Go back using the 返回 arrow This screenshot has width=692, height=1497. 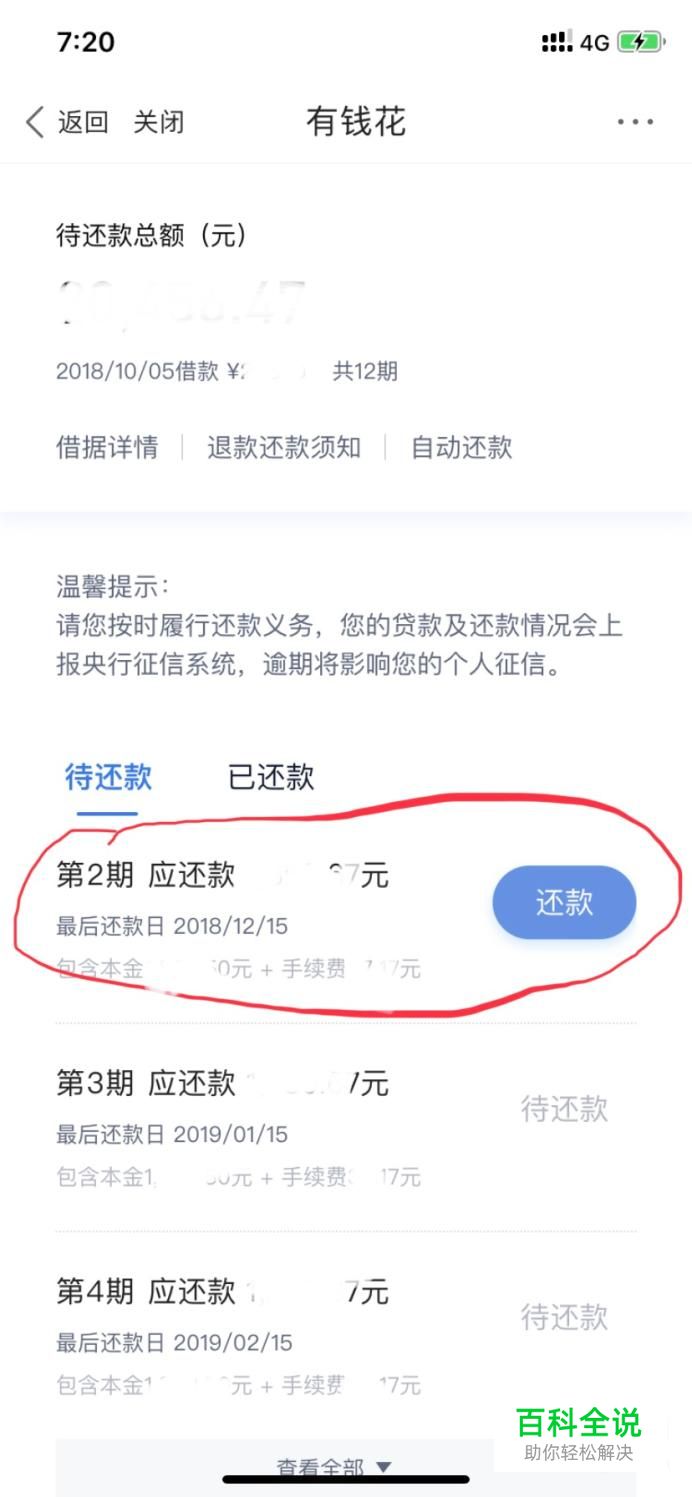pyautogui.click(x=66, y=123)
